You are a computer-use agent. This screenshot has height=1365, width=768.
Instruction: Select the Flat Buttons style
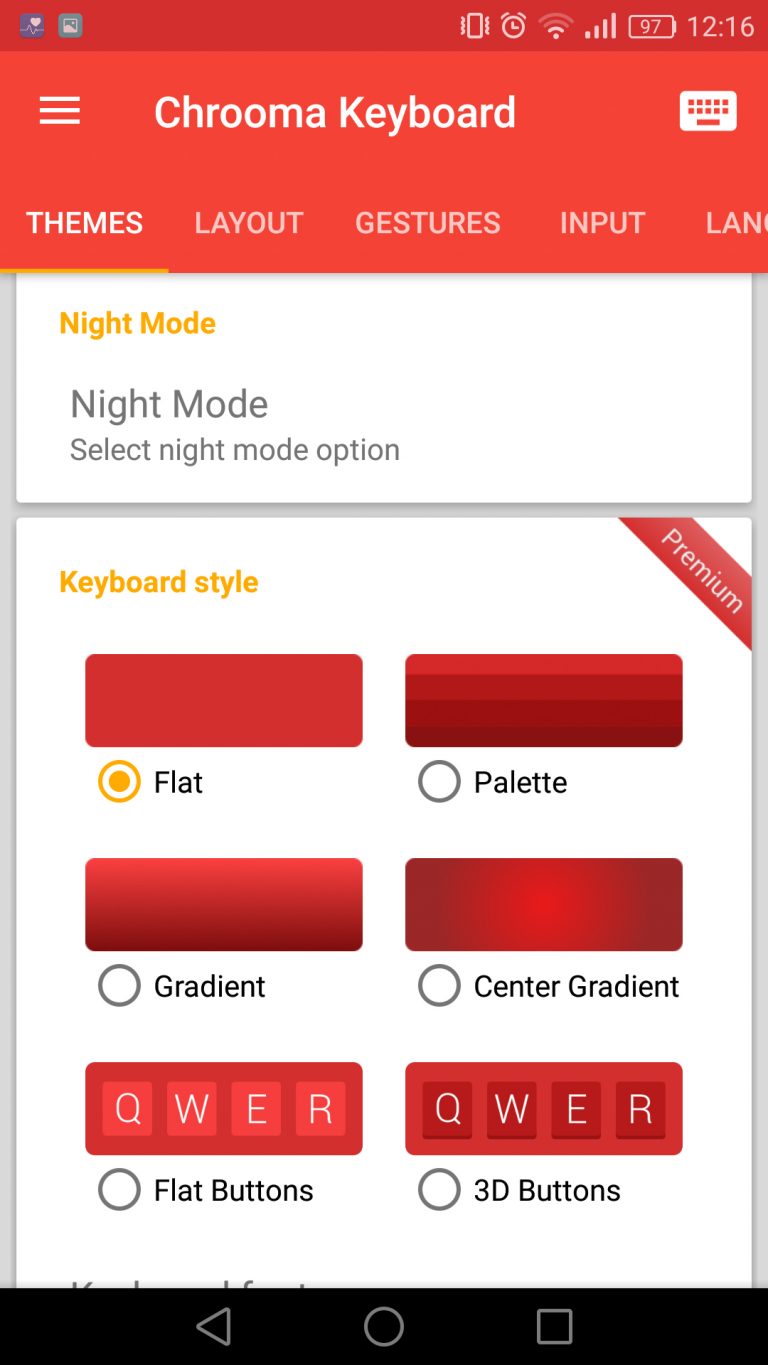coord(120,1190)
